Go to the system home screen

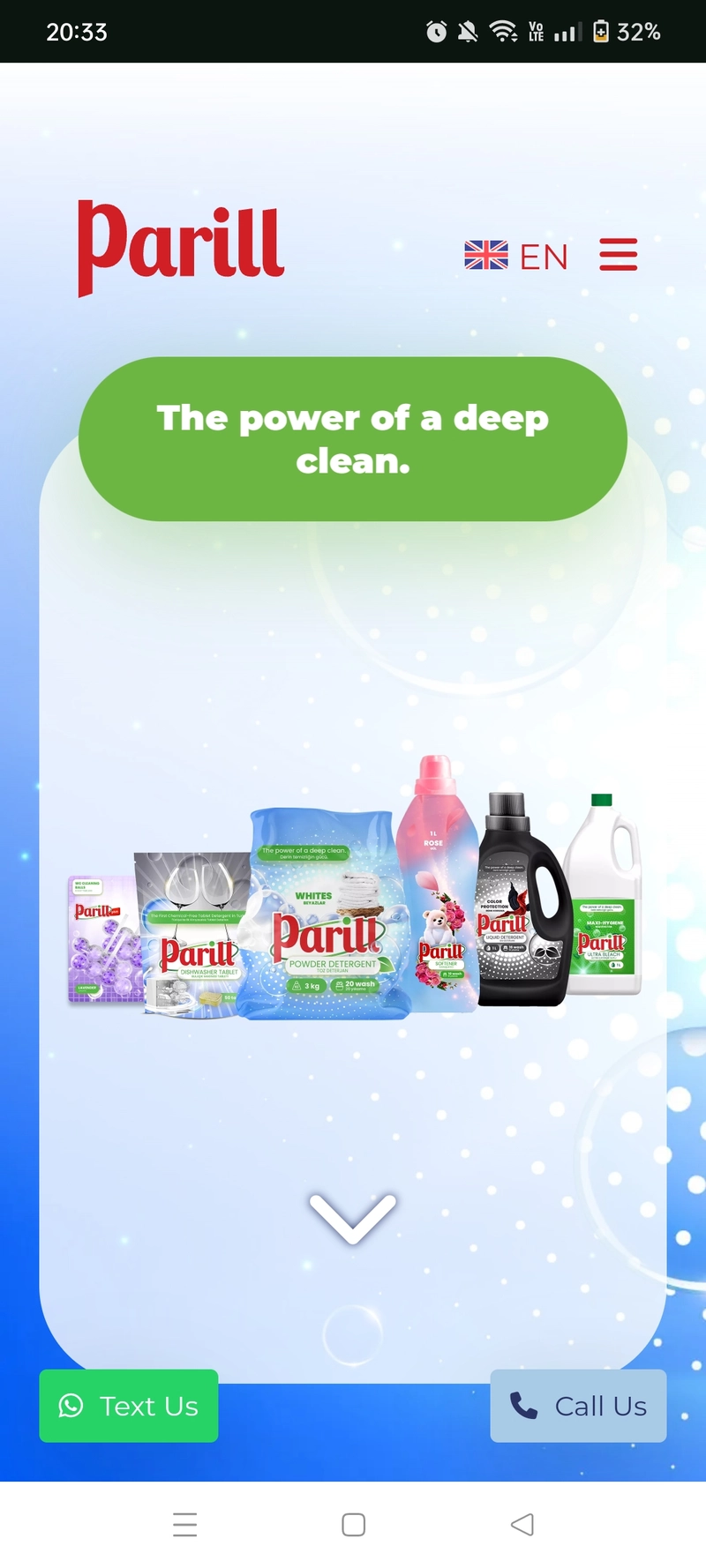(x=353, y=1525)
